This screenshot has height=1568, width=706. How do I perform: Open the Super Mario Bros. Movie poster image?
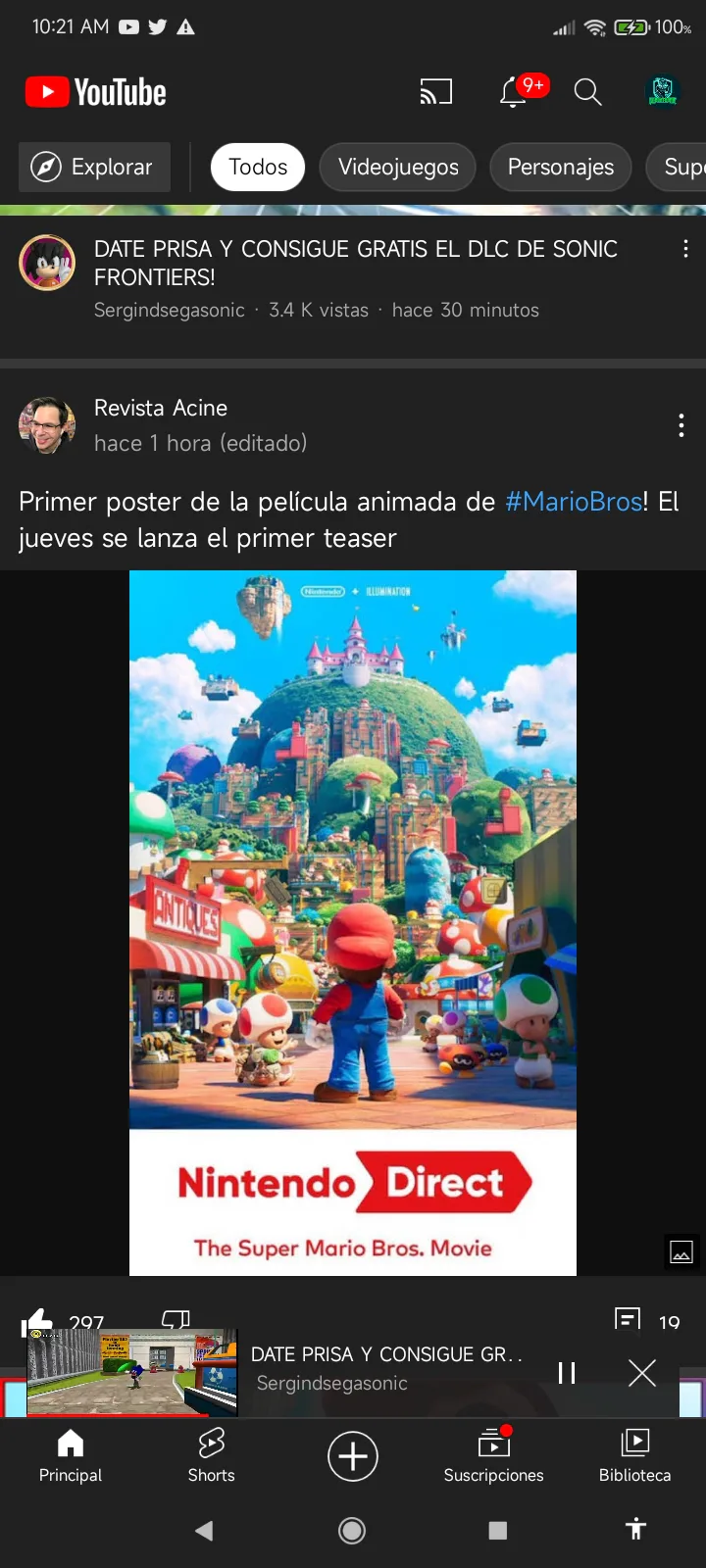(353, 923)
